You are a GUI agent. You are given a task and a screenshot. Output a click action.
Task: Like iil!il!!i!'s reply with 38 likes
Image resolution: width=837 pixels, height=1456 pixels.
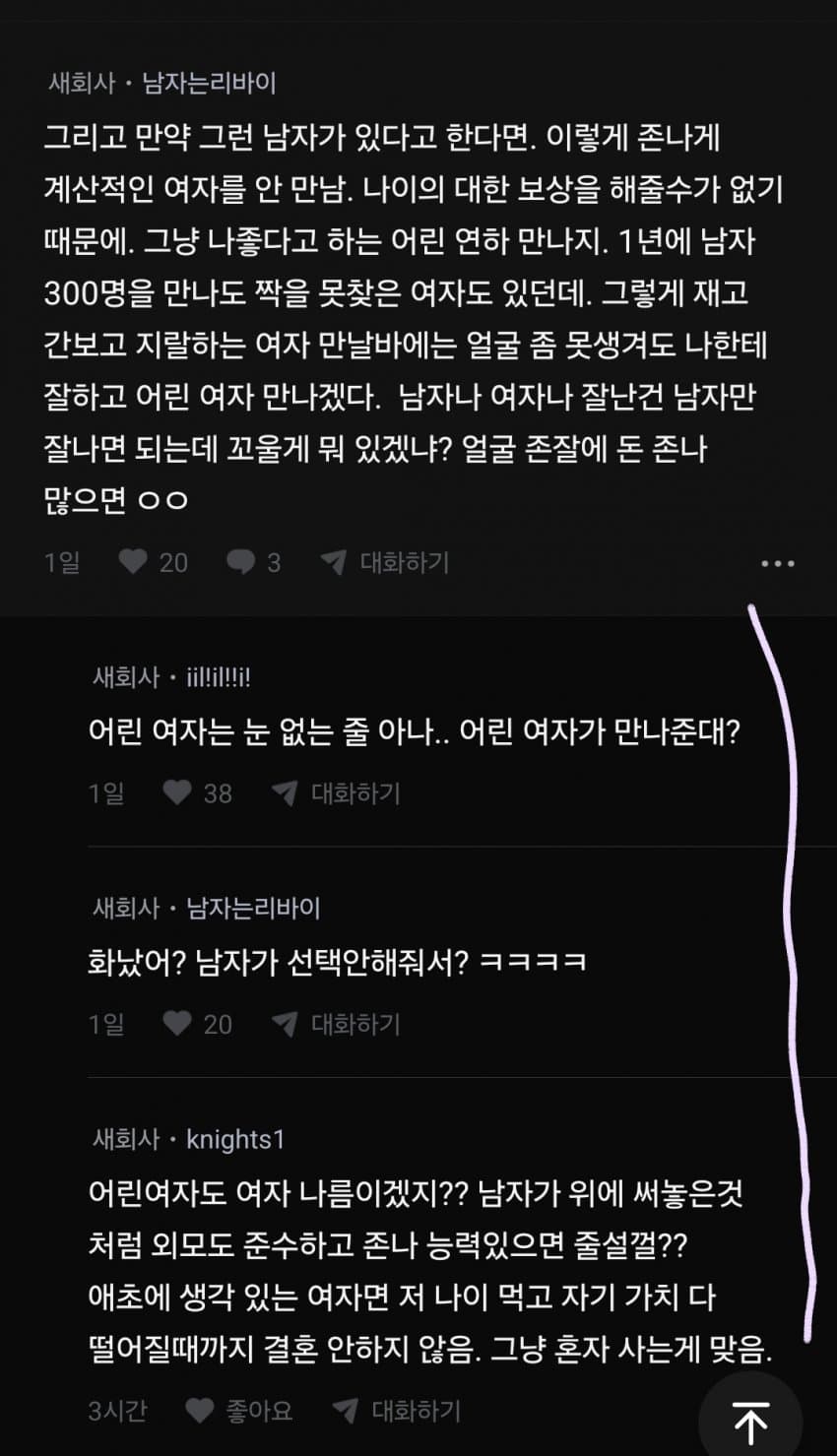(x=197, y=792)
